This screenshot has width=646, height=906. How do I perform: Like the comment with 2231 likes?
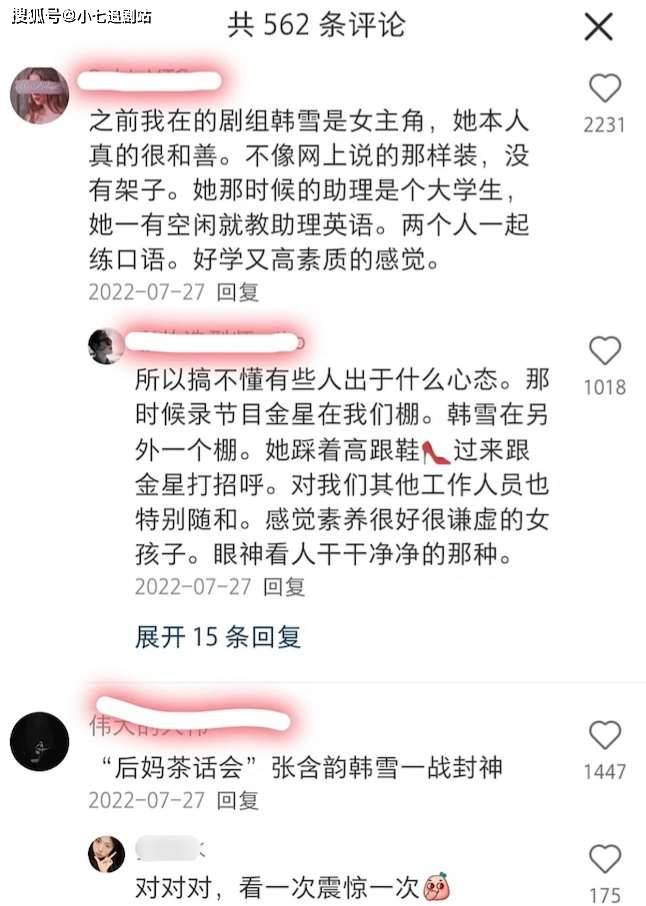pyautogui.click(x=605, y=89)
